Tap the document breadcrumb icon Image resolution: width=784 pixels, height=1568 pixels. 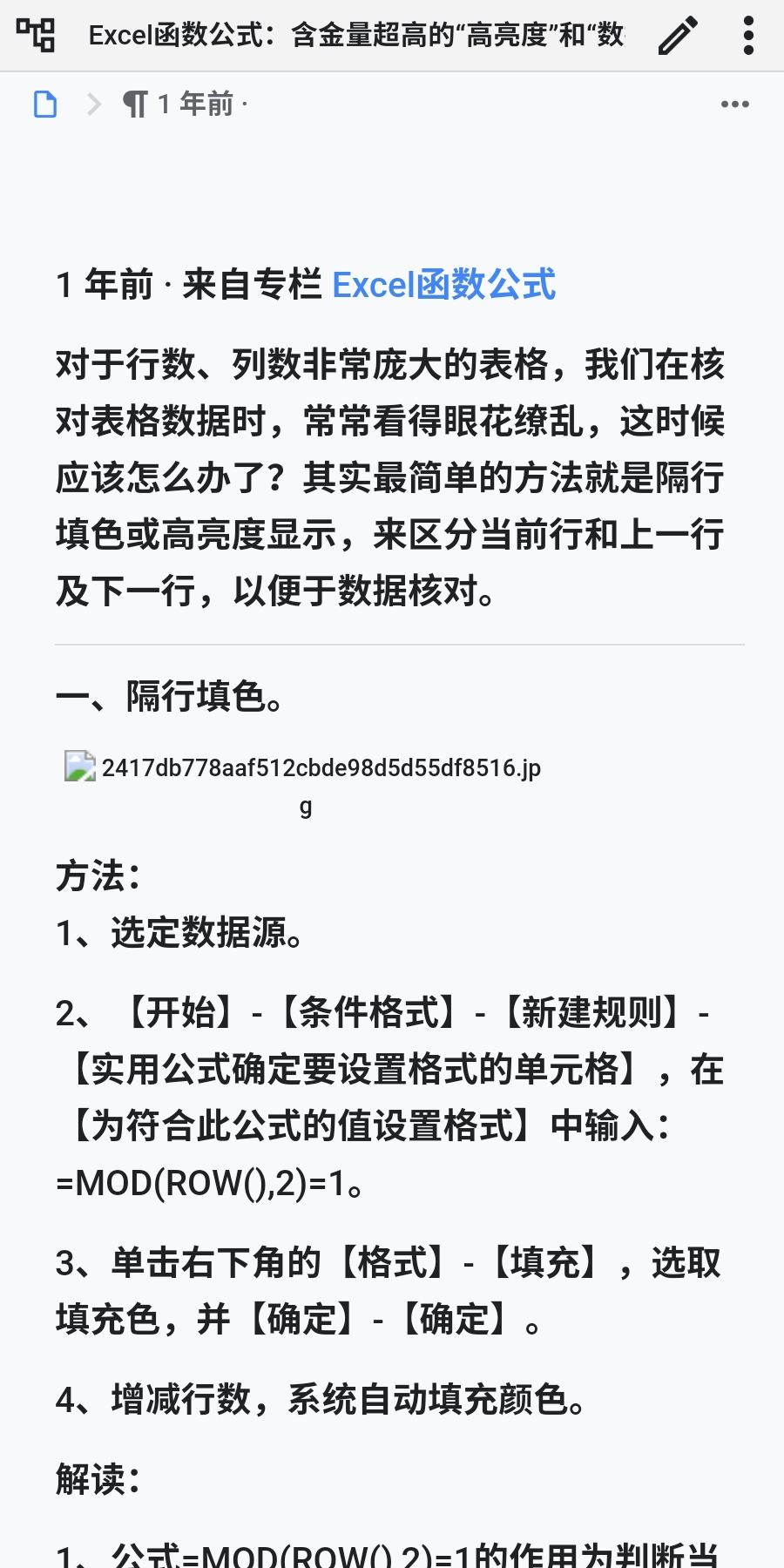(x=45, y=105)
